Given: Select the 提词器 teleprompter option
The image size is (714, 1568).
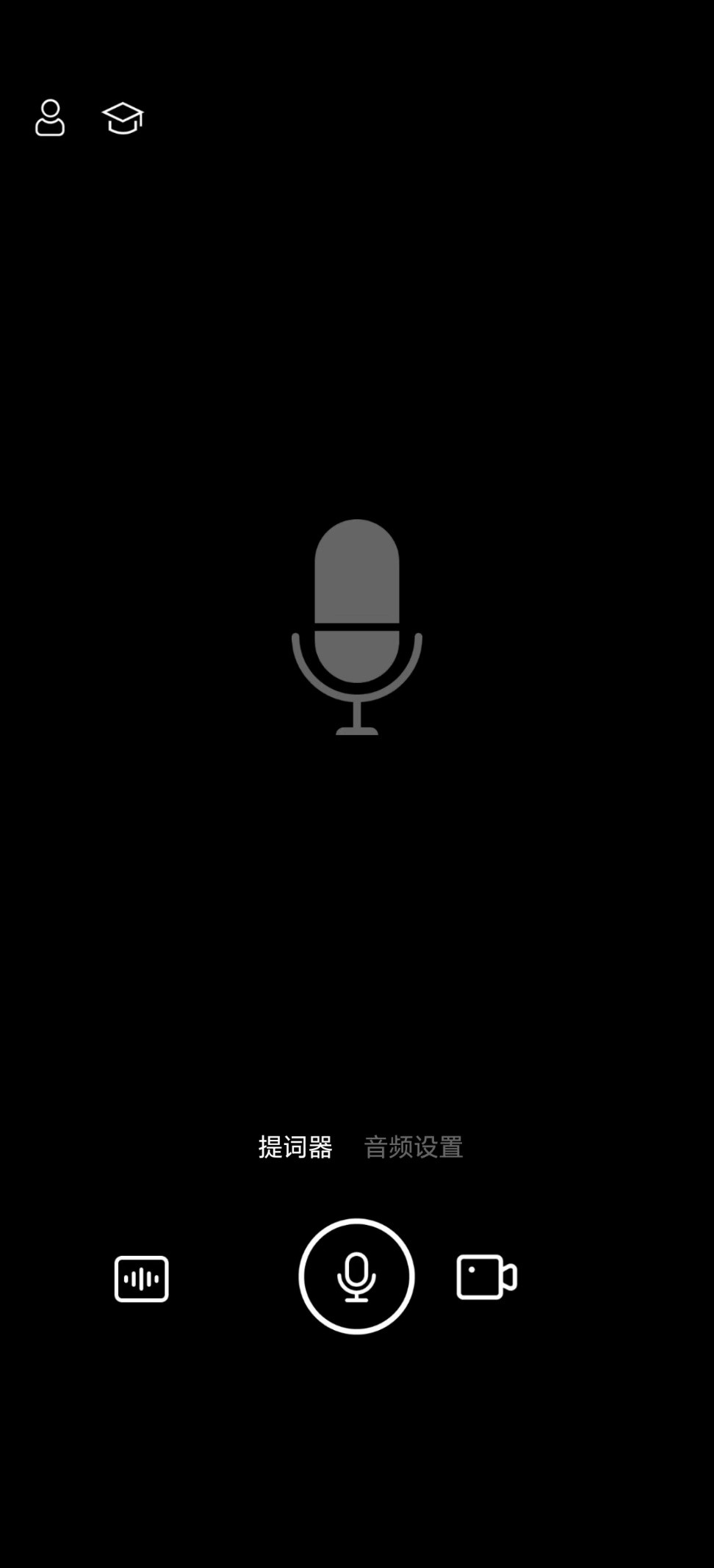Looking at the screenshot, I should tap(295, 1146).
